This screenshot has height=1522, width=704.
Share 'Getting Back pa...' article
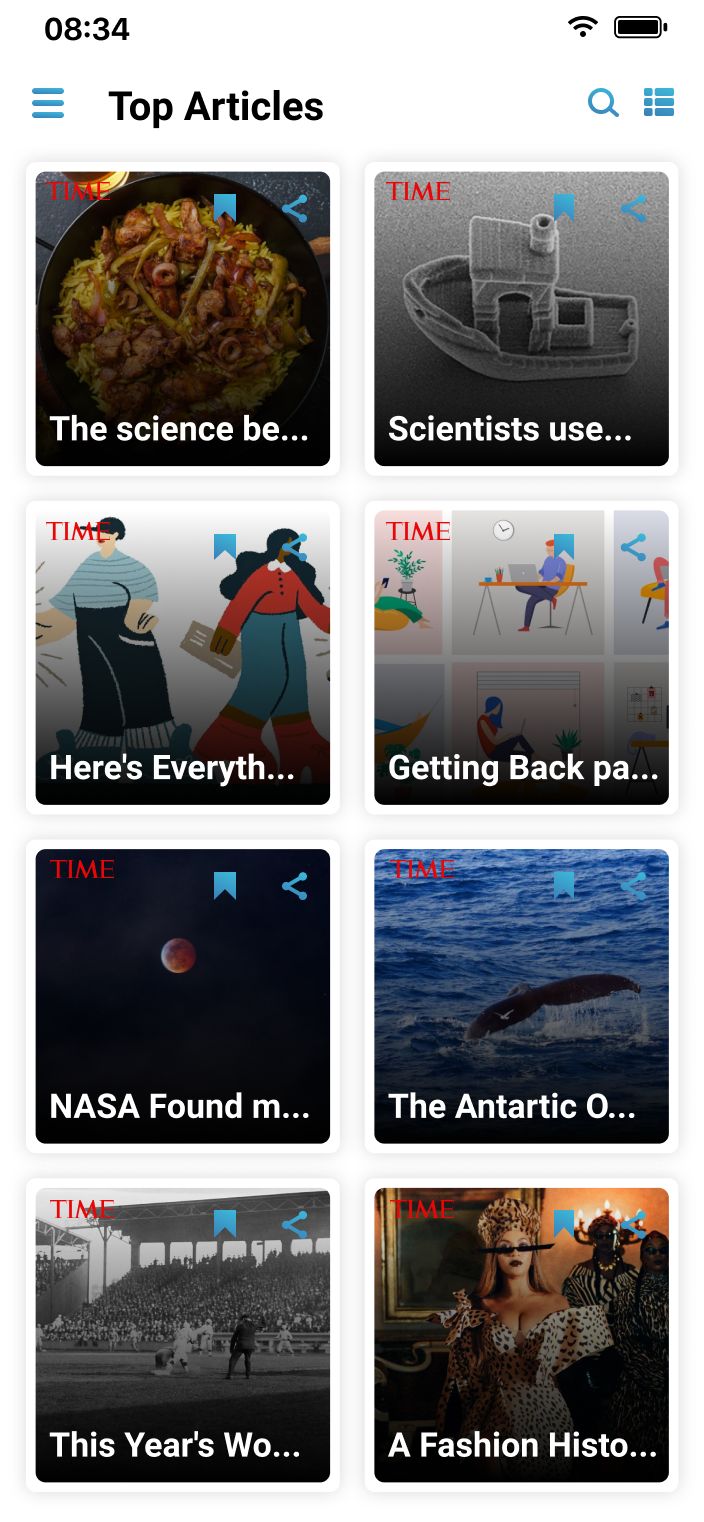coord(633,547)
